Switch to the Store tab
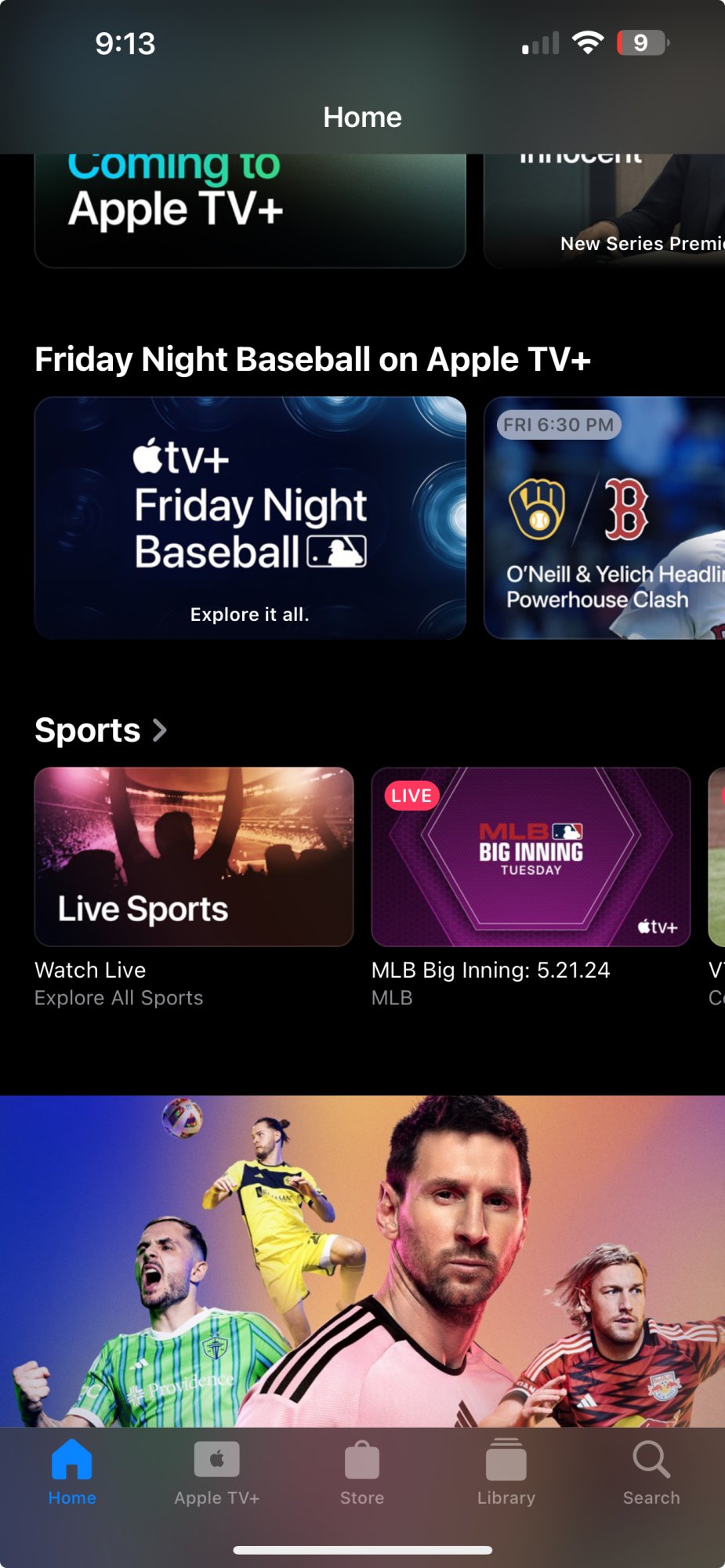Image resolution: width=725 pixels, height=1568 pixels. (x=362, y=1472)
